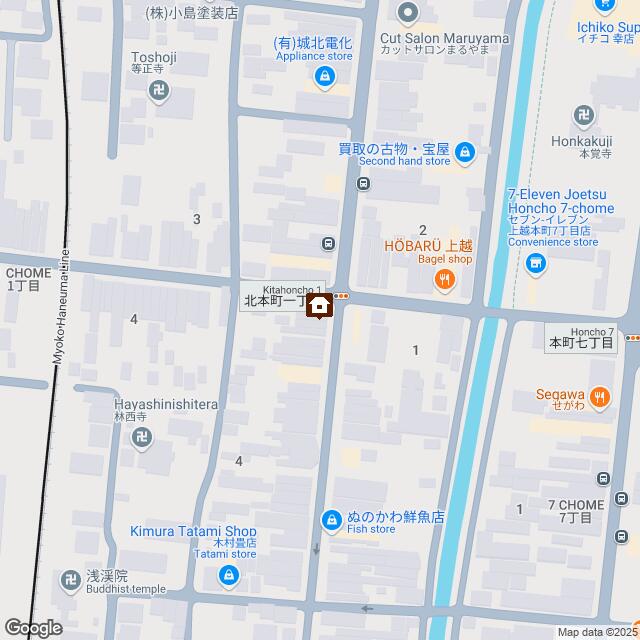
Task: View the Kimura Tatami Shop marker
Action: click(229, 576)
